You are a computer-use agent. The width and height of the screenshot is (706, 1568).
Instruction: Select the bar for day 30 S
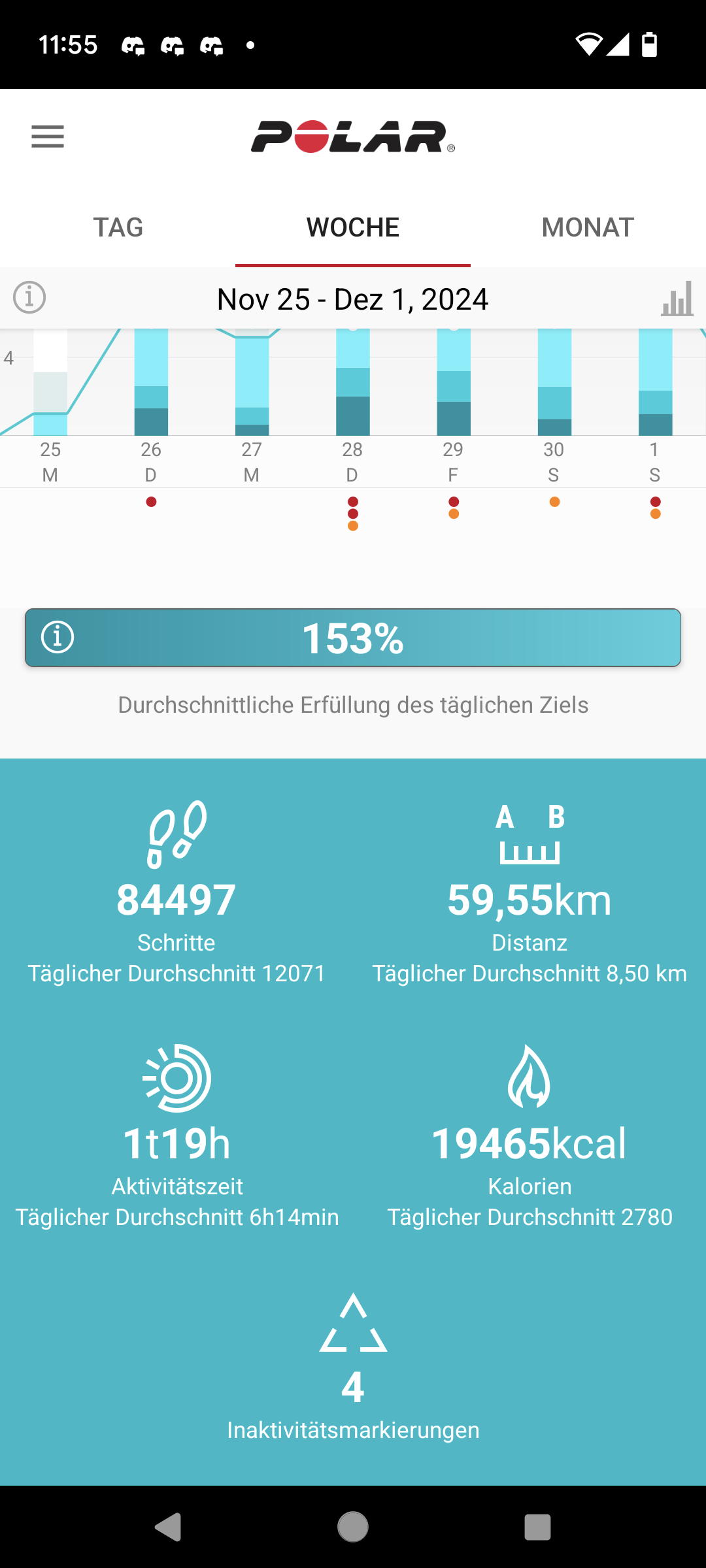pos(554,382)
